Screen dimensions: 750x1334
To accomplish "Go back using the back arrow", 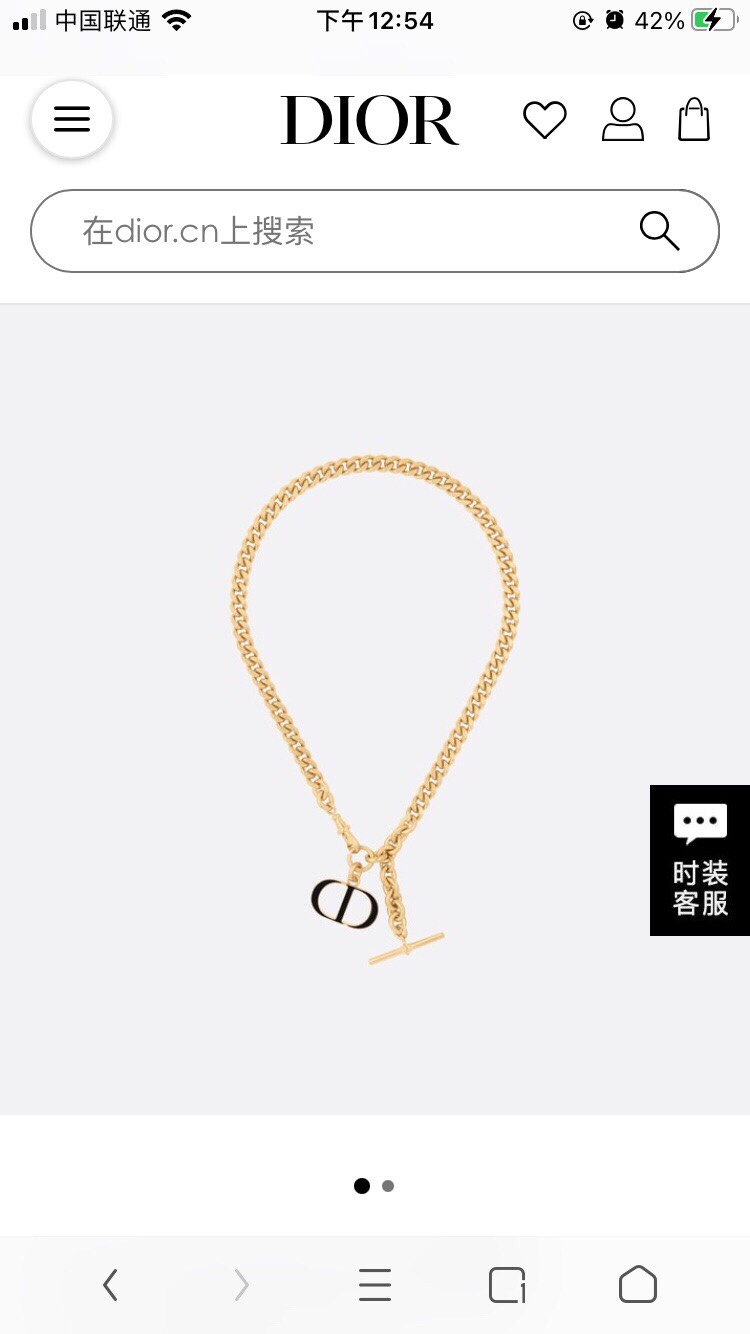I will (x=110, y=1285).
